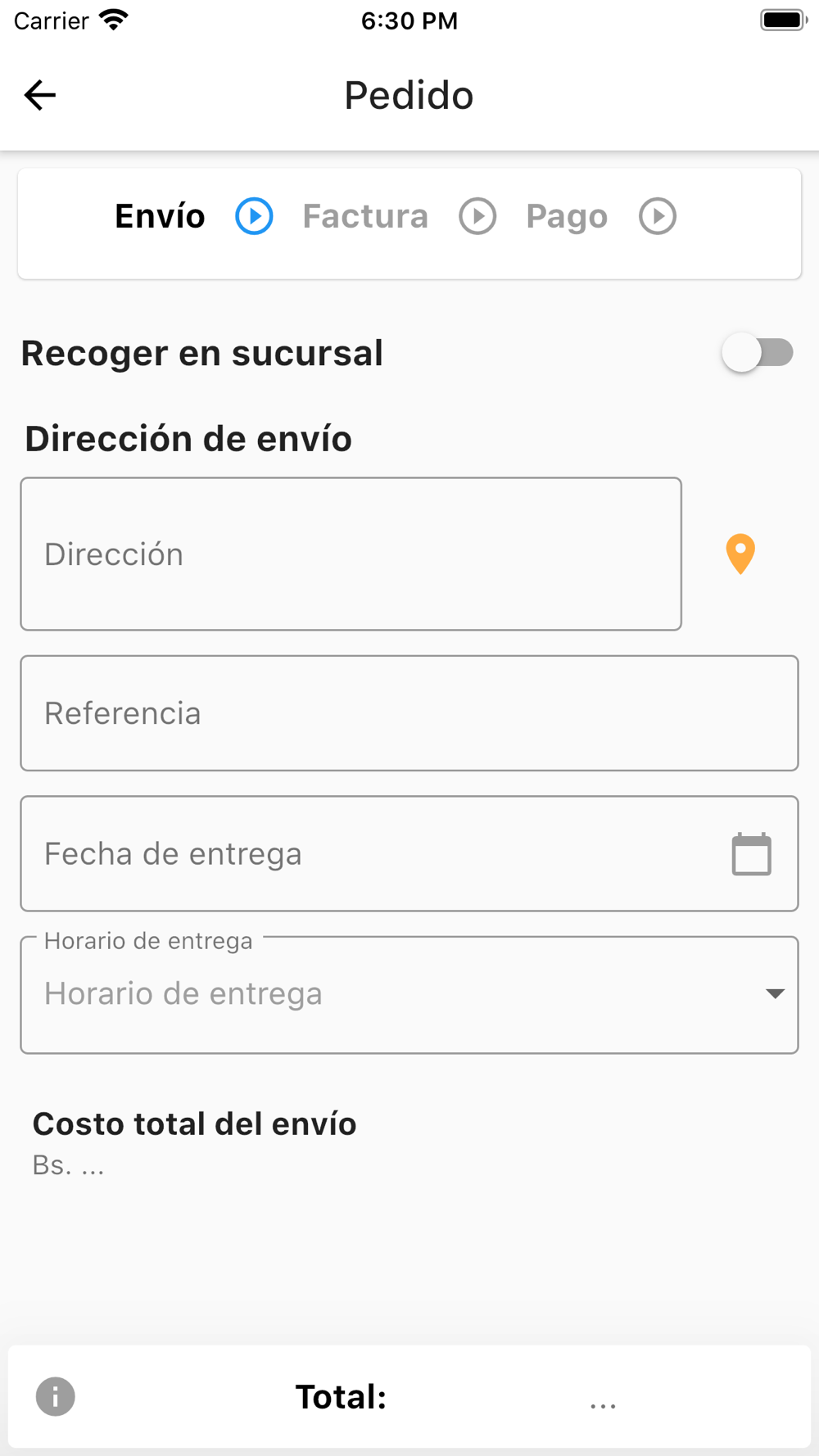
Task: Tap the Referencia input field
Action: [x=409, y=713]
